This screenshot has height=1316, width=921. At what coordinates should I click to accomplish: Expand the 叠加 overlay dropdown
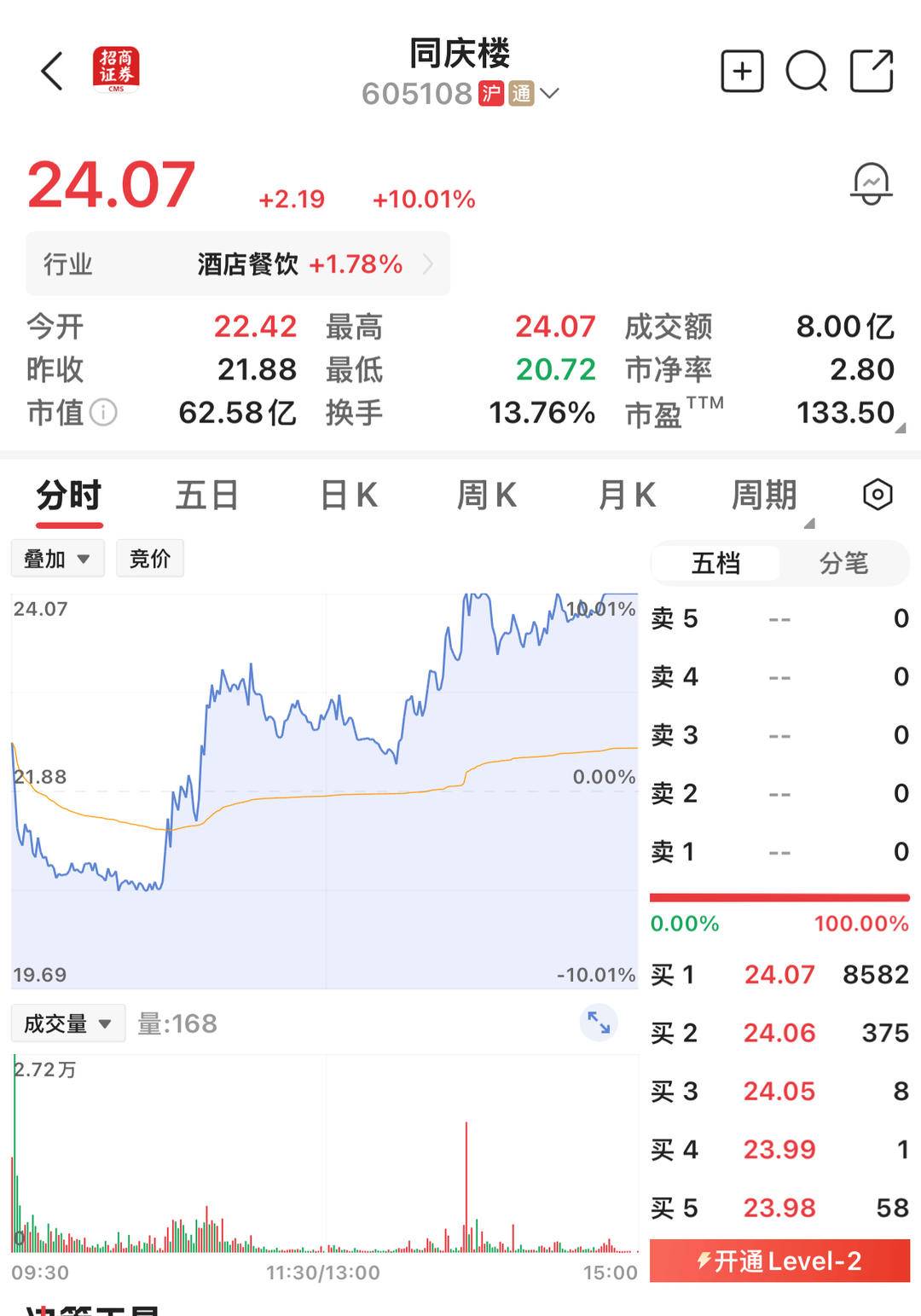pyautogui.click(x=57, y=559)
